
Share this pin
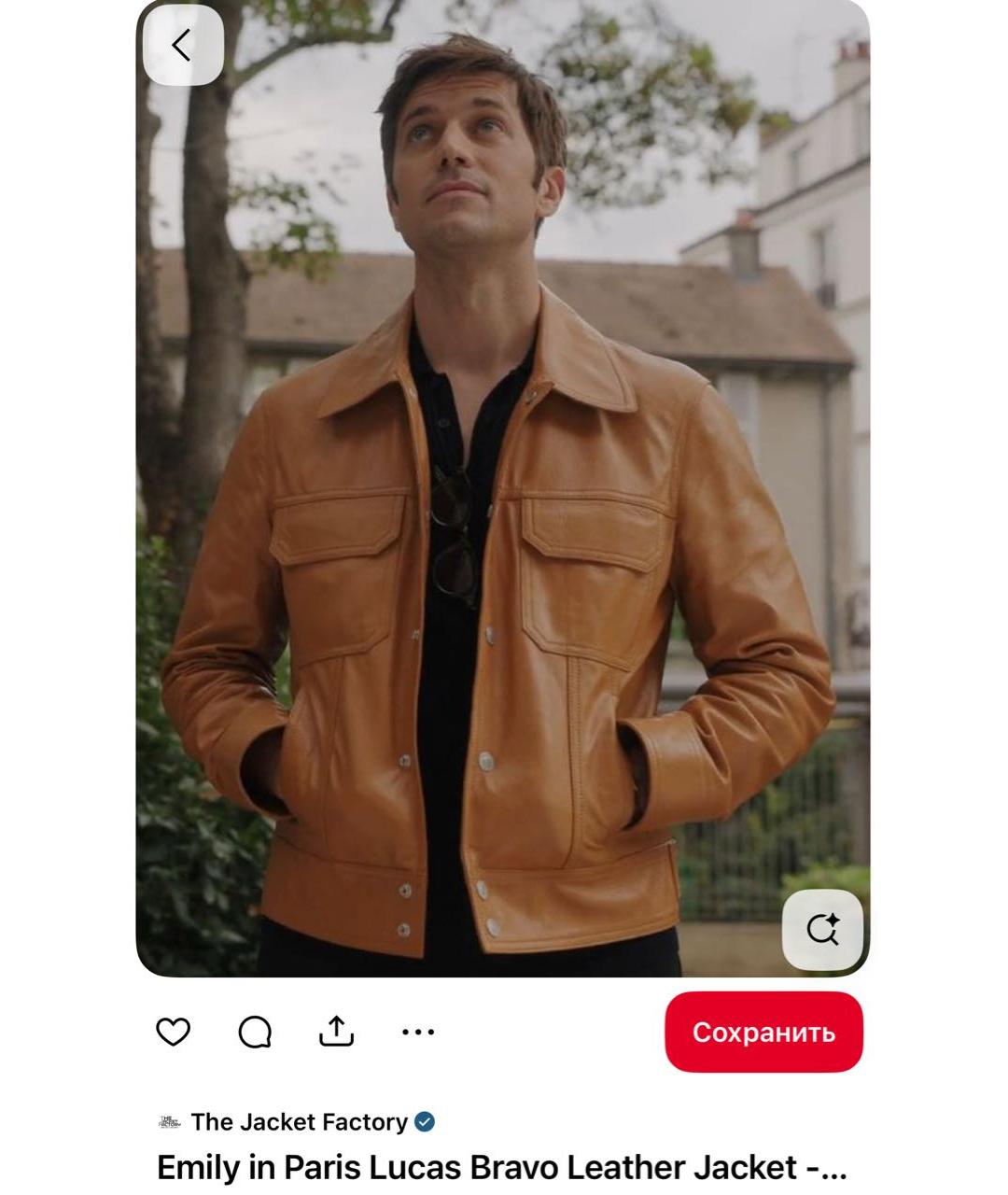(x=336, y=1031)
